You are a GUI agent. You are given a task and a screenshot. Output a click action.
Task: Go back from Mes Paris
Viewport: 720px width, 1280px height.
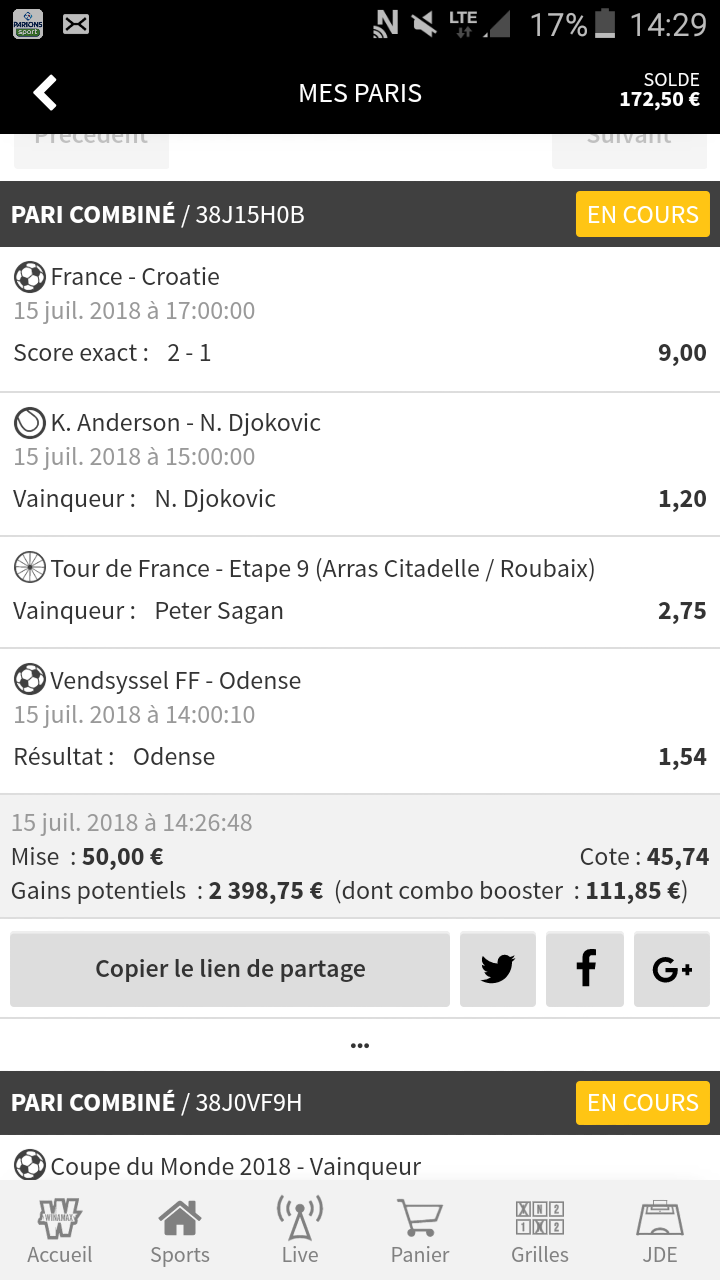[x=45, y=93]
